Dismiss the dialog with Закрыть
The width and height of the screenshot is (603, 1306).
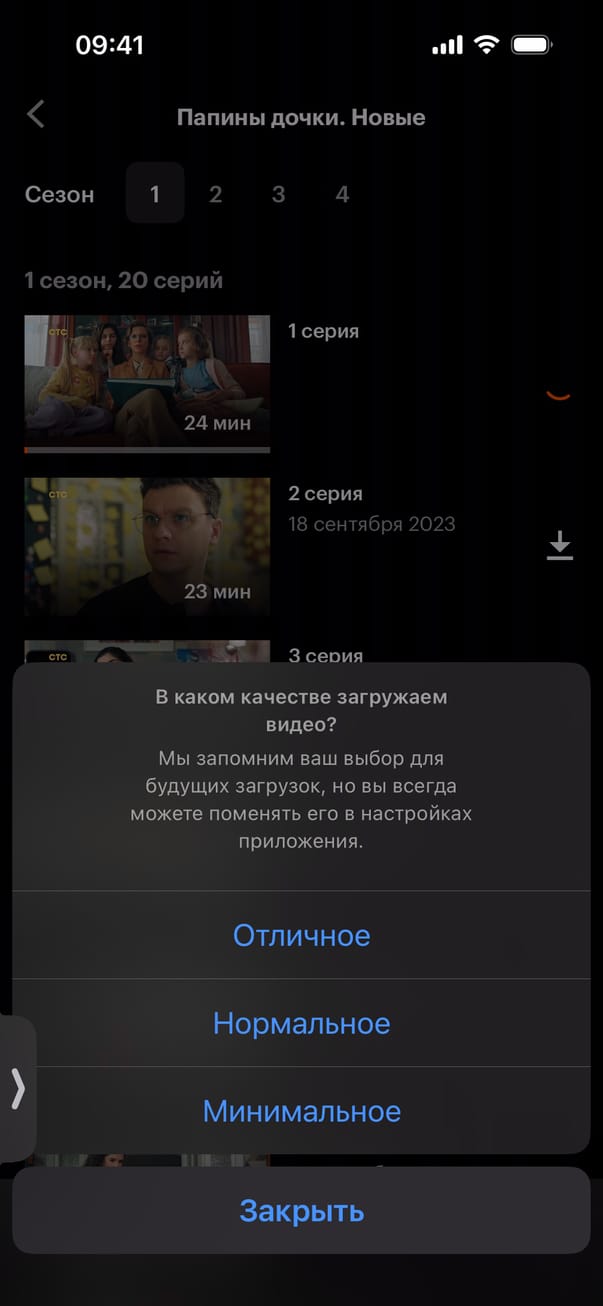pyautogui.click(x=301, y=1211)
